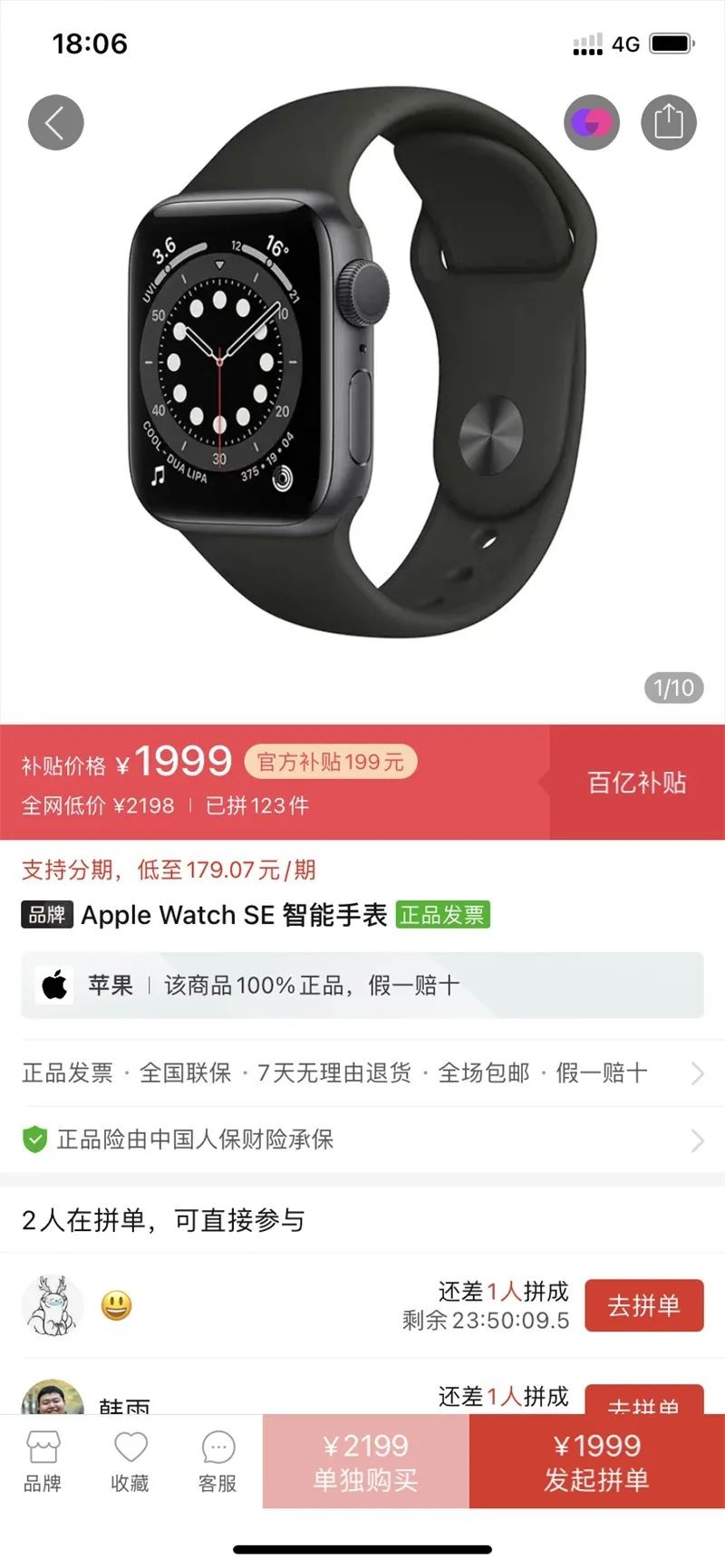Contact 客服 customer service
This screenshot has height=1568, width=725.
[x=217, y=1461]
